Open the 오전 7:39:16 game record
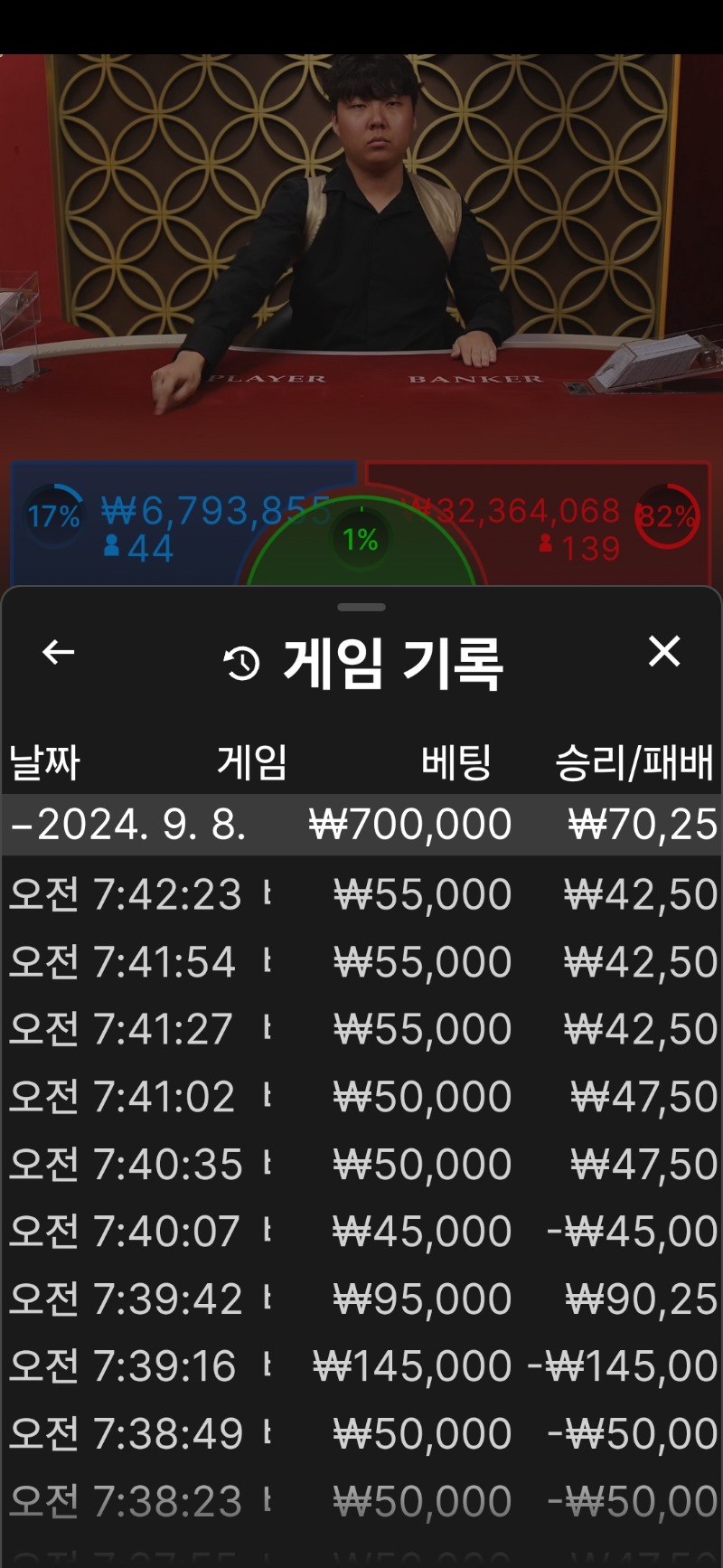Screen dimensions: 723x1568 (361, 1365)
